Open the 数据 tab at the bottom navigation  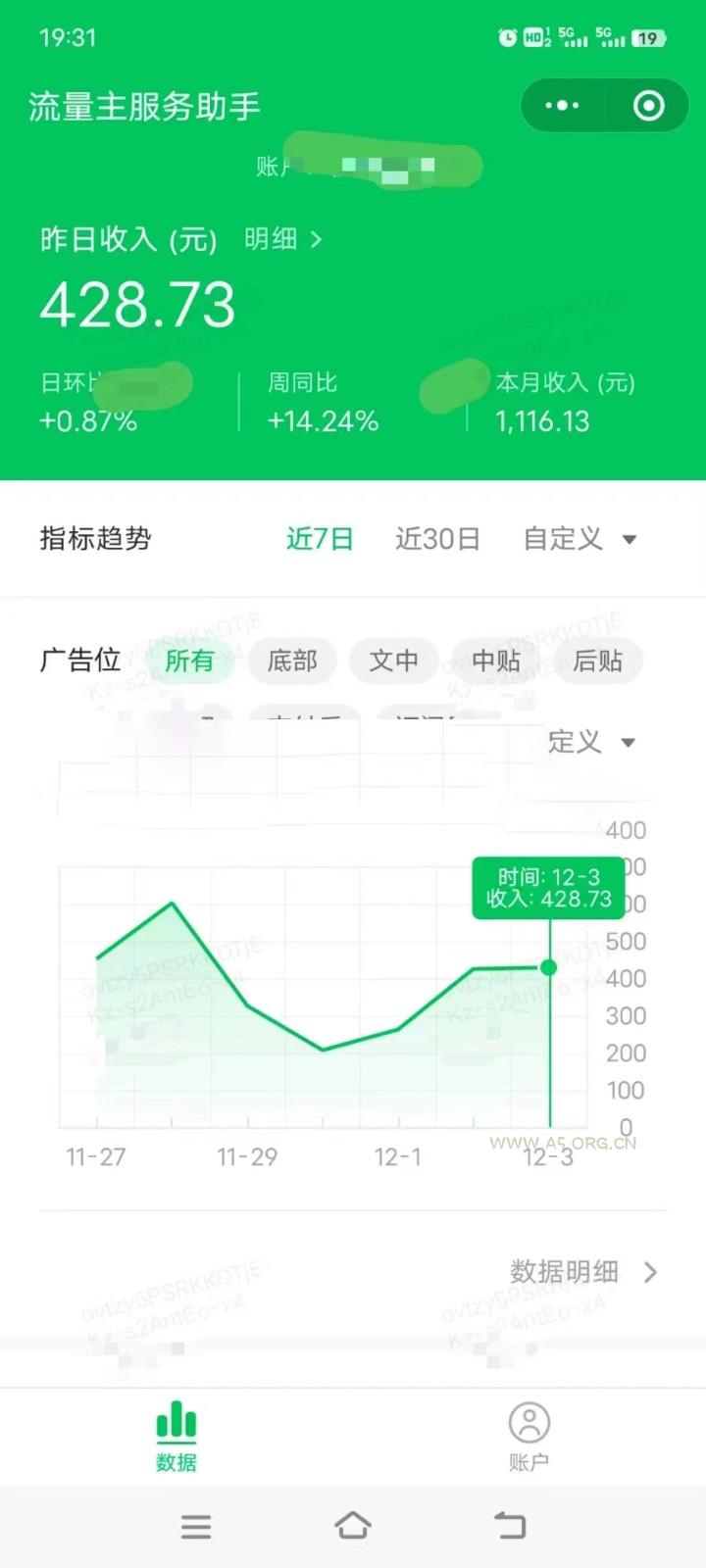coord(176,1438)
